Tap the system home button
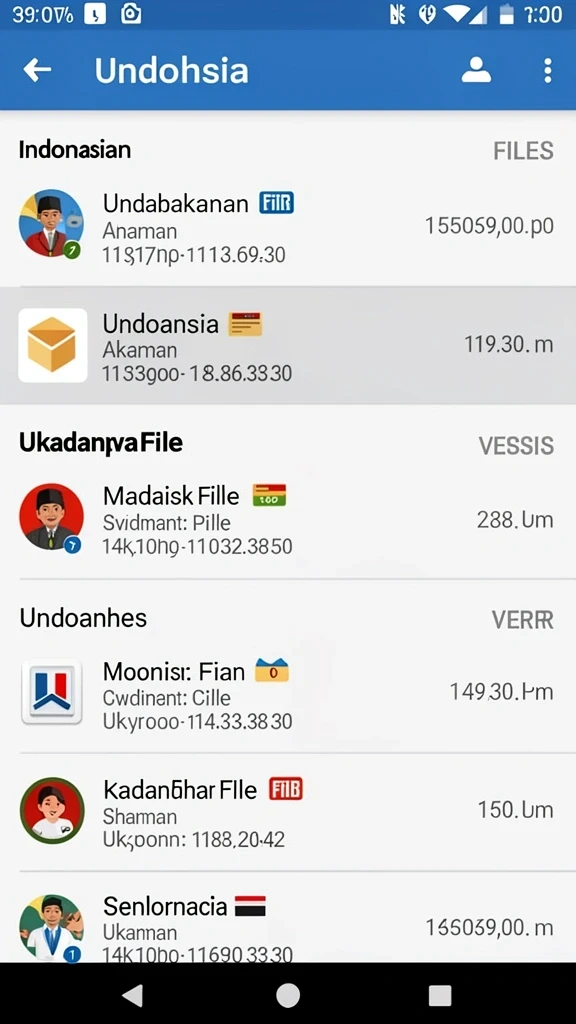The height and width of the screenshot is (1024, 576). 288,995
